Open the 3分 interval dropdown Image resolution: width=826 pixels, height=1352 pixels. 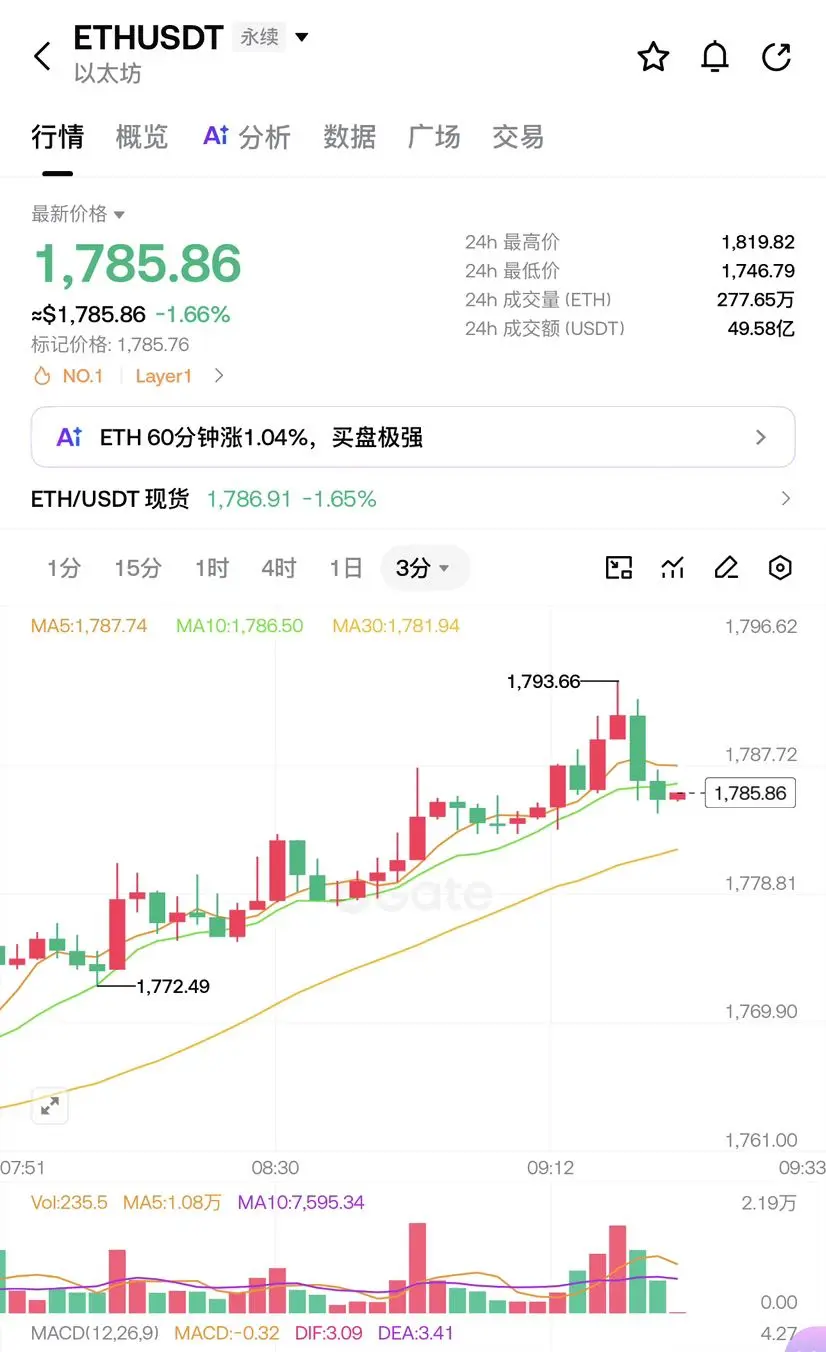click(x=424, y=568)
